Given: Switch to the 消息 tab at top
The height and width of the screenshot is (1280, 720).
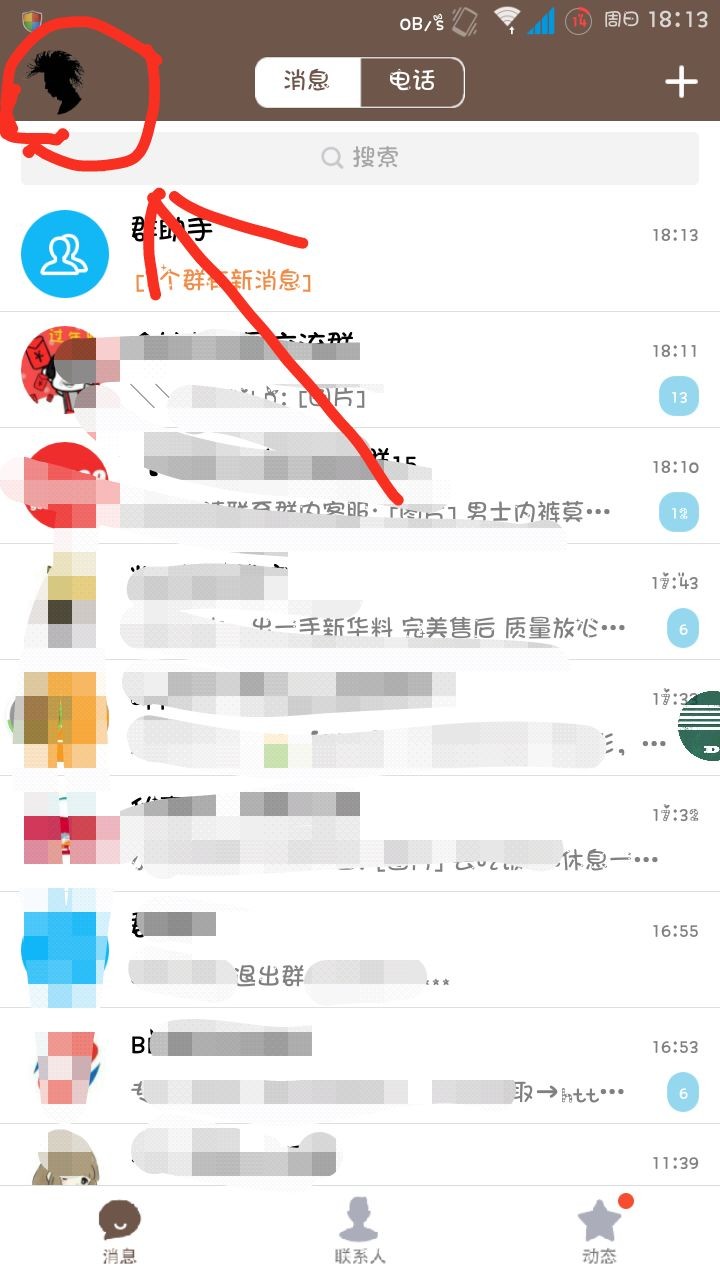Looking at the screenshot, I should point(308,82).
